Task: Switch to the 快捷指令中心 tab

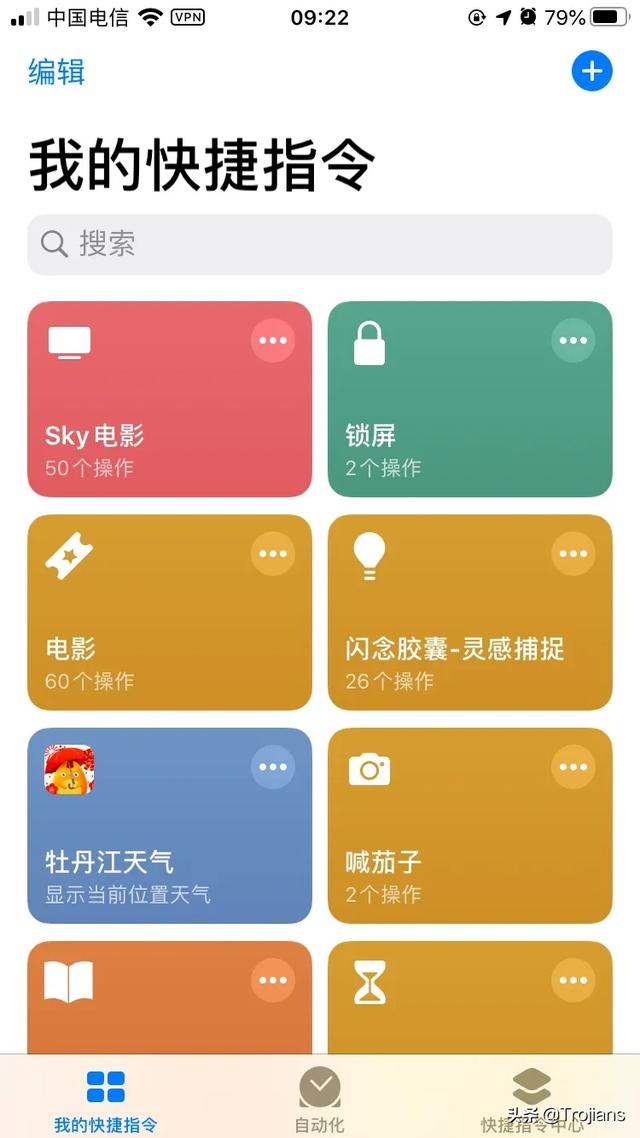Action: [531, 1098]
